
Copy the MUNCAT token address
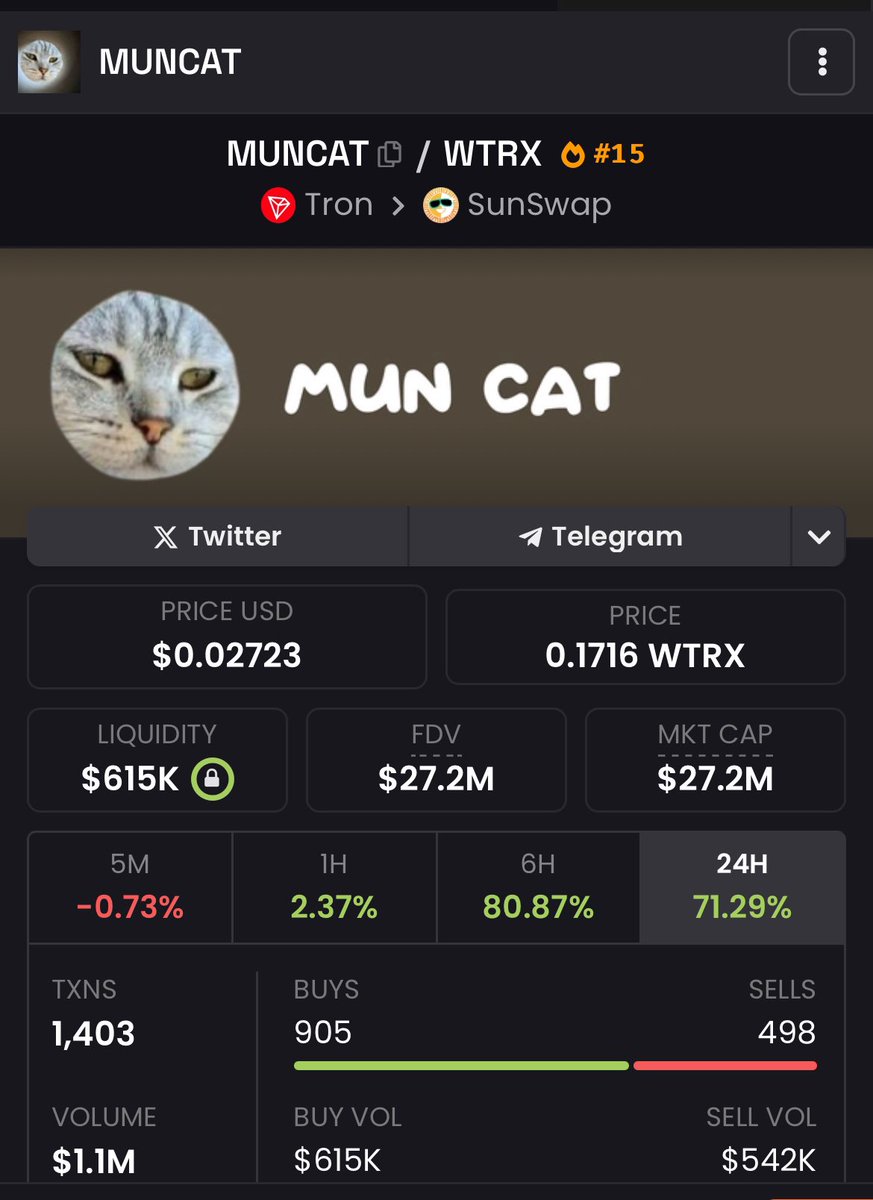point(389,155)
